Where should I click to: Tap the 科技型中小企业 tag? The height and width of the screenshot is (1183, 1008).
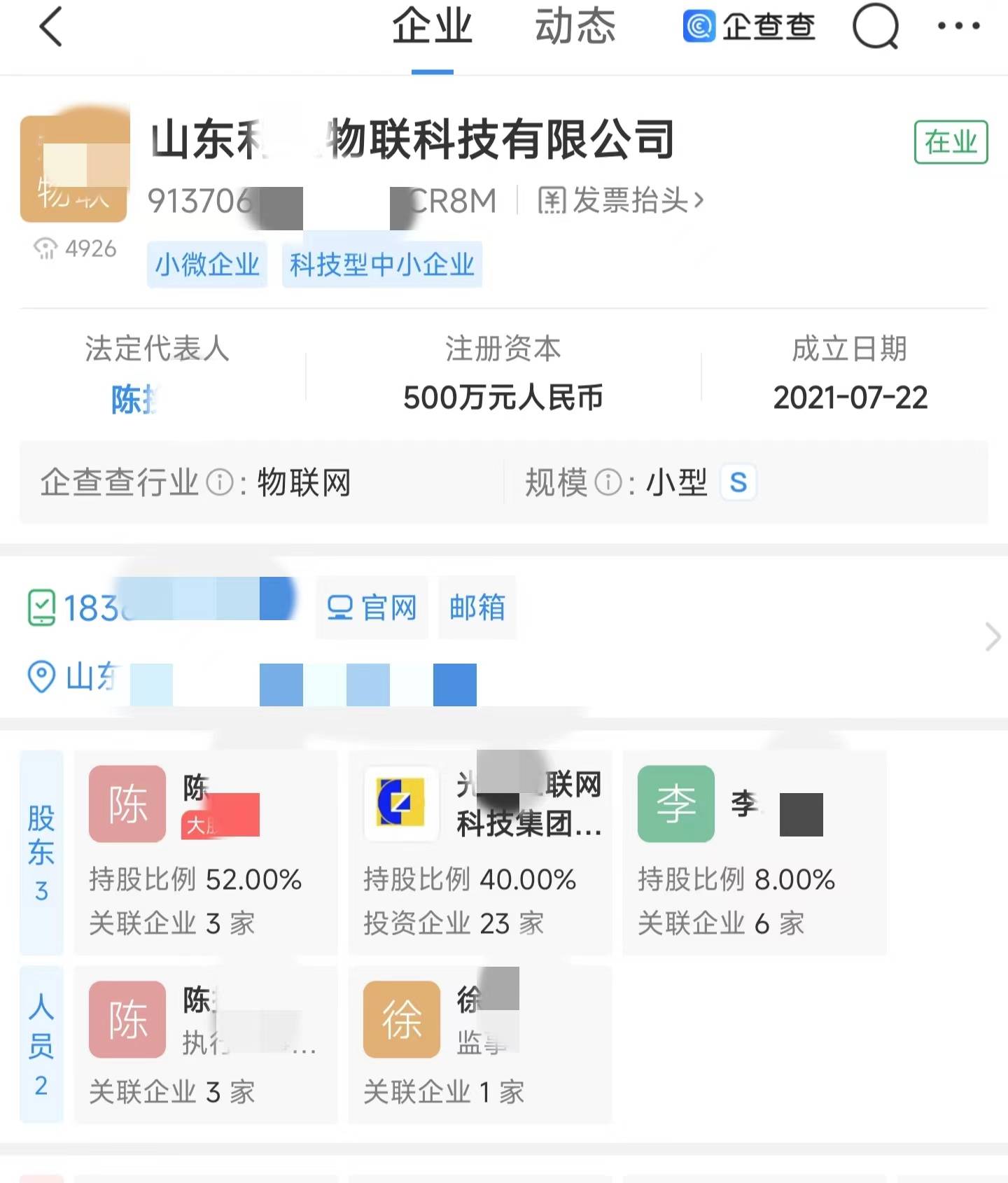coord(382,265)
